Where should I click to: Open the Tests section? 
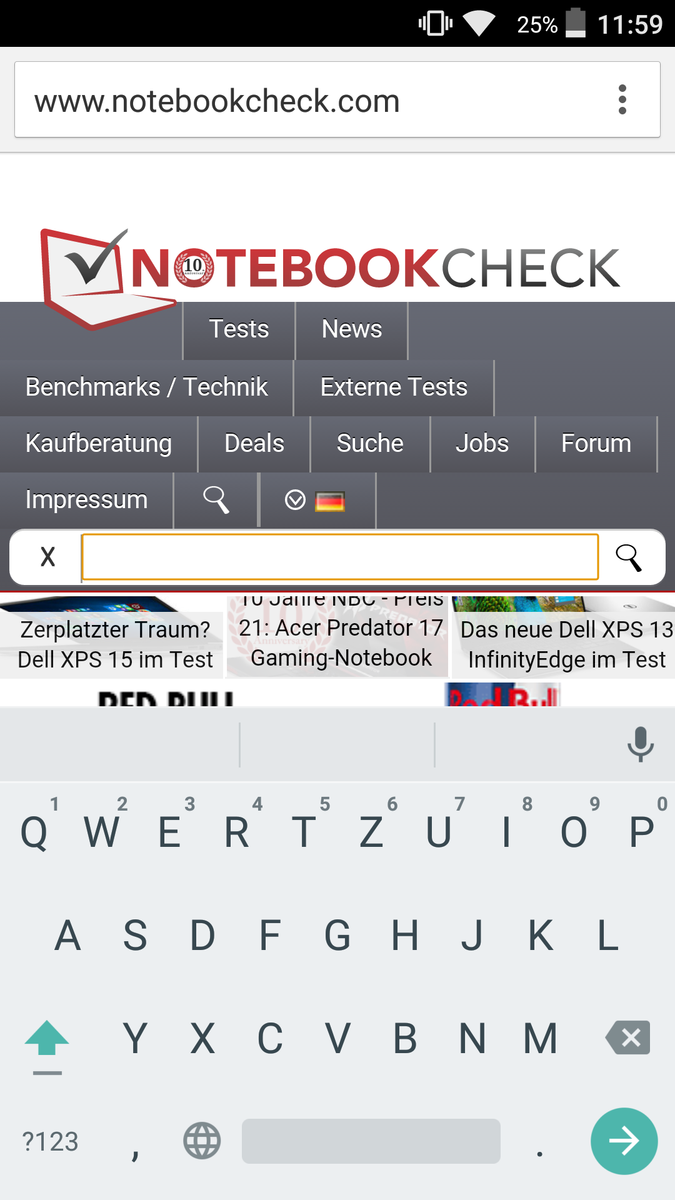pos(239,329)
